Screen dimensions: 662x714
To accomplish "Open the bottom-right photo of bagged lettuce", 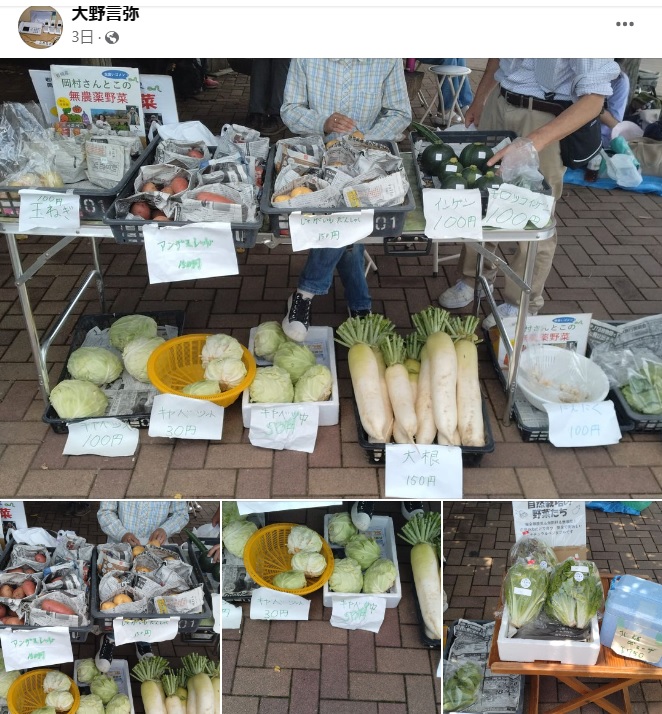I will [552, 607].
